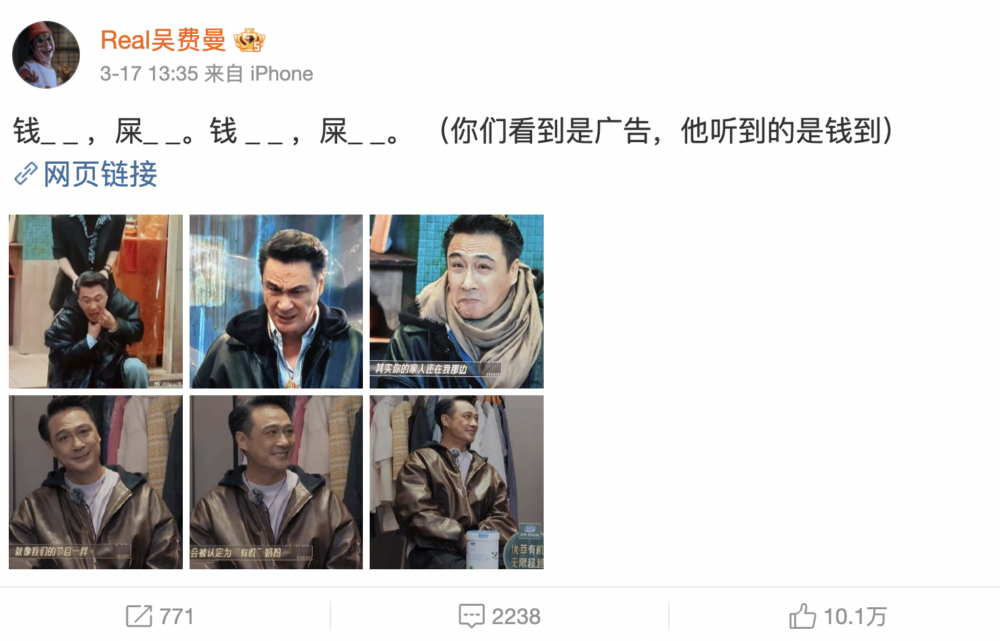This screenshot has height=641, width=1000.
Task: Open photo of man holding milk can
Action: 457,482
